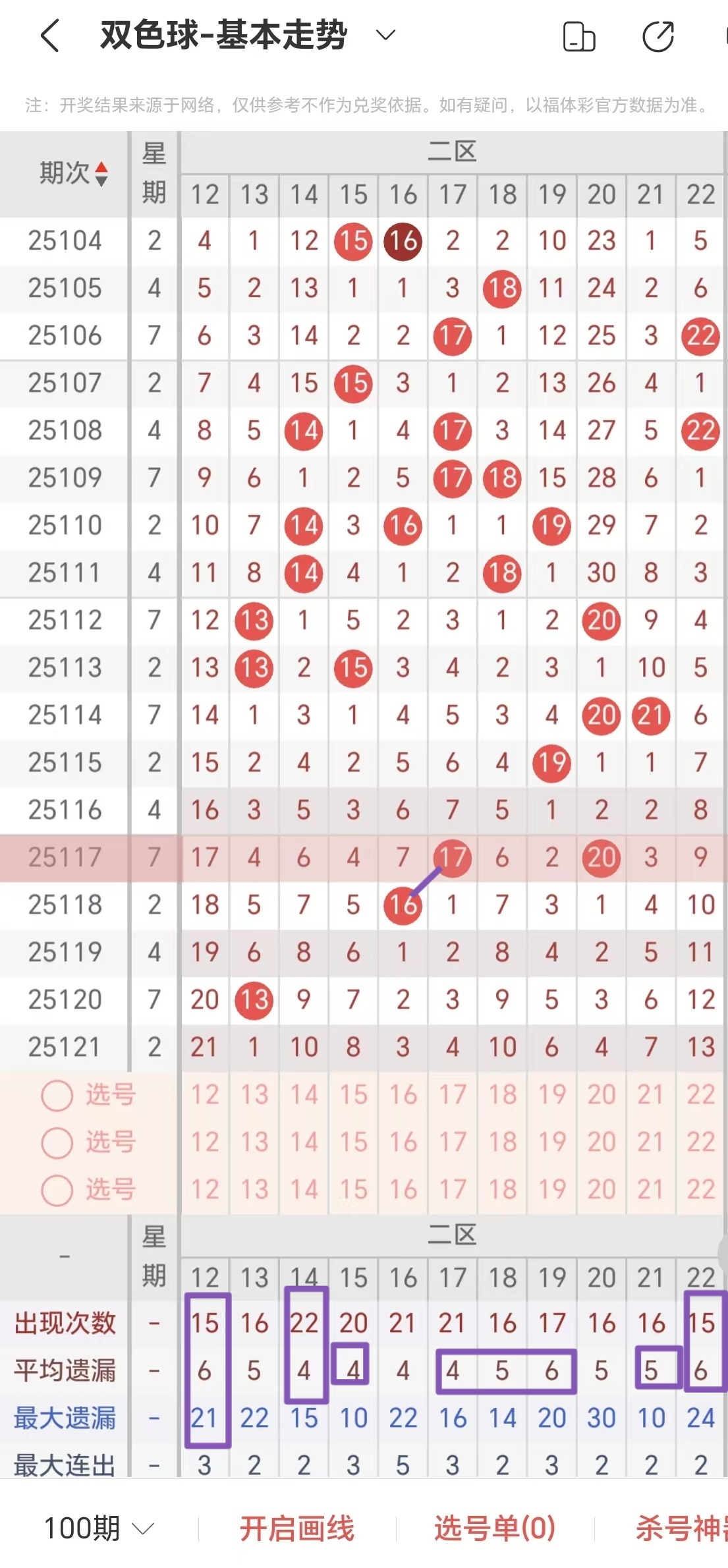
Task: Expand the 双色球-基本走势 chart type dropdown
Action: tap(385, 35)
